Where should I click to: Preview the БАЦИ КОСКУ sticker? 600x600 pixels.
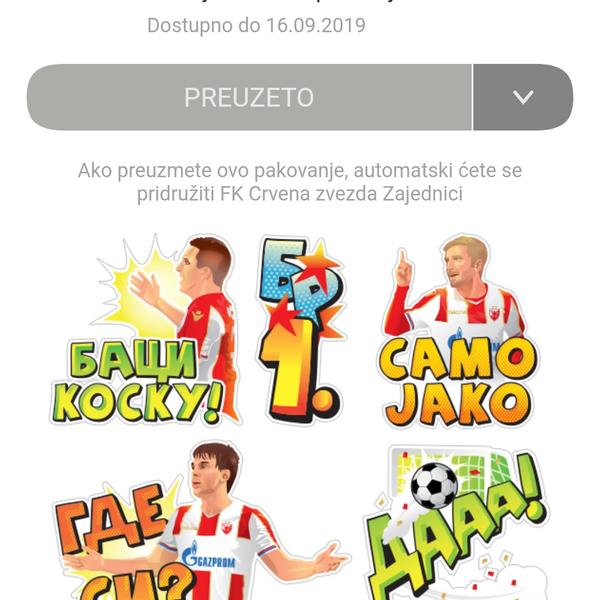point(145,330)
